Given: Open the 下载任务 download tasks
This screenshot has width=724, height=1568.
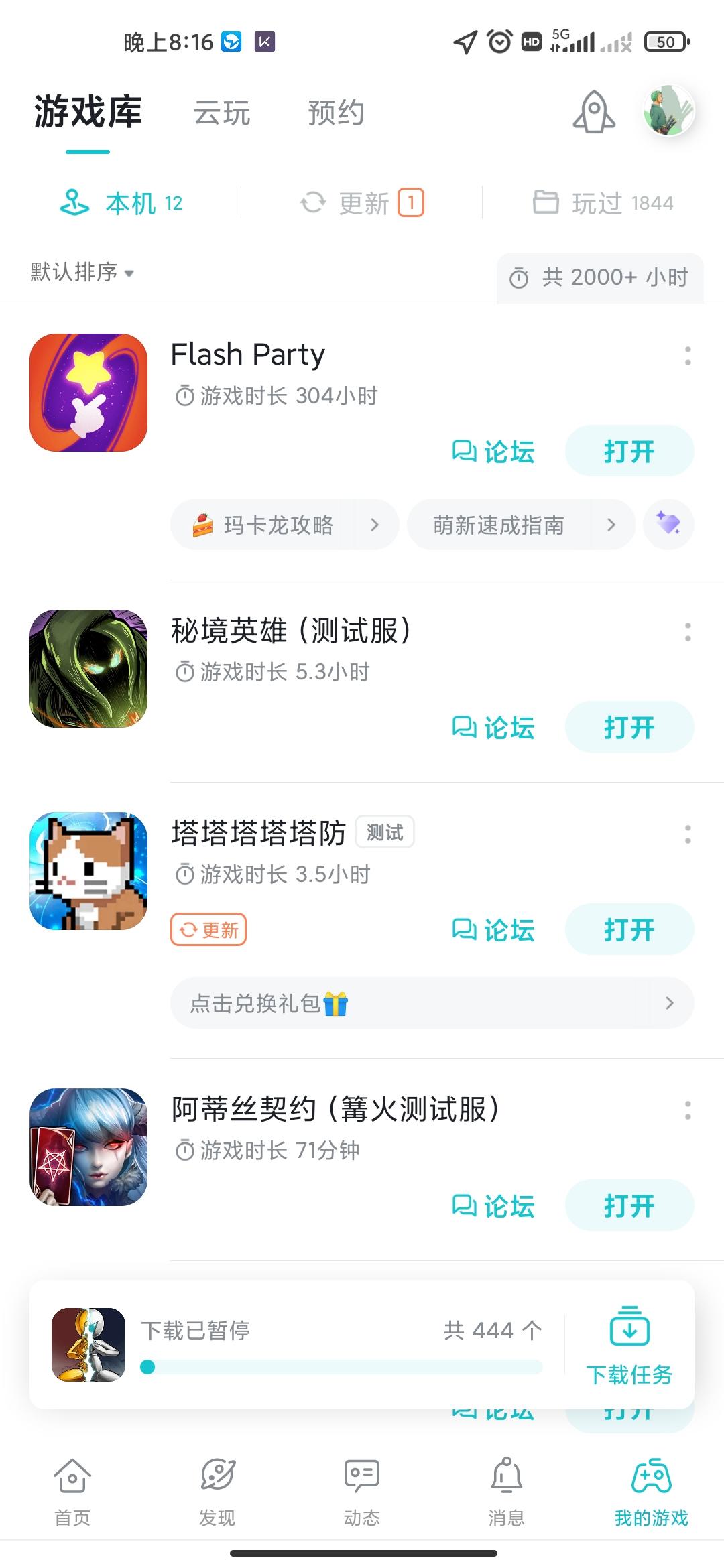Looking at the screenshot, I should point(629,1346).
